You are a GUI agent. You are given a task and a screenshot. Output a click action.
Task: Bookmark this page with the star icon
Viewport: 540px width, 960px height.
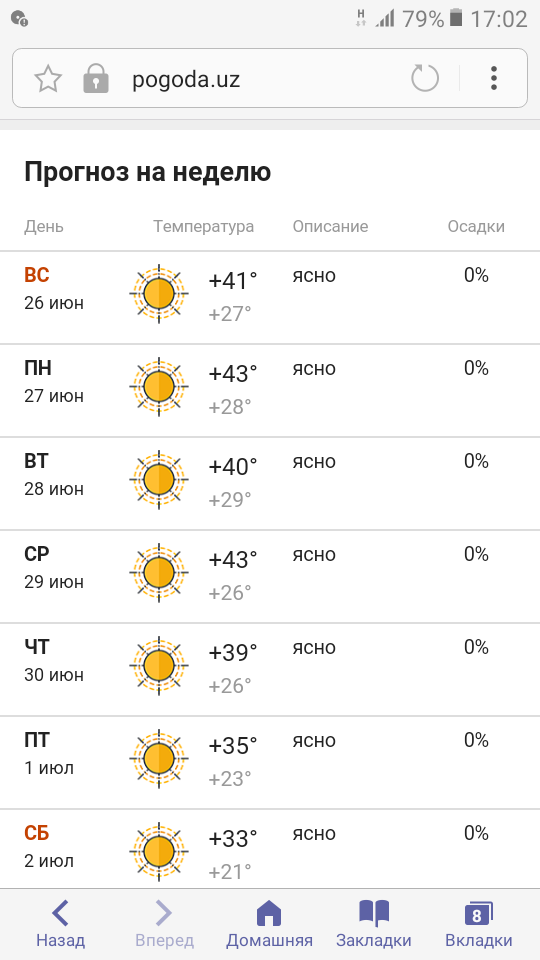[48, 79]
